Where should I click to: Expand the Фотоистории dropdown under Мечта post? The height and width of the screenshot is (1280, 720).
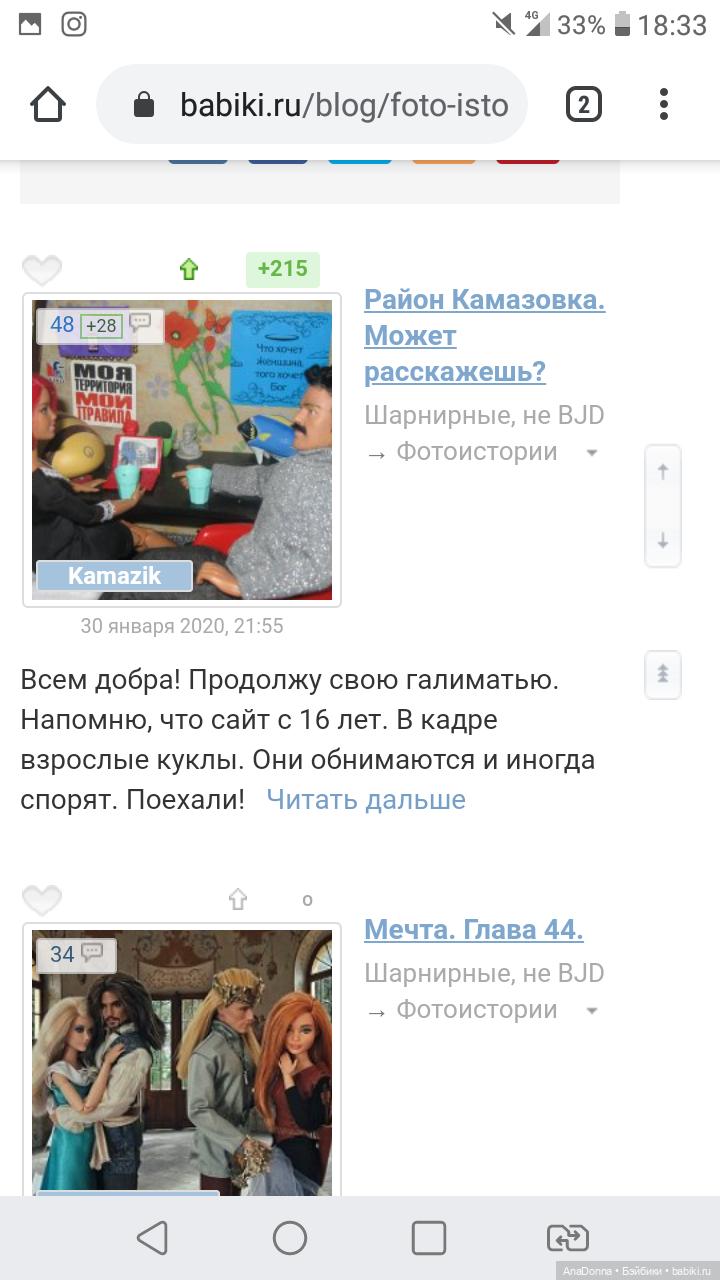[592, 1009]
